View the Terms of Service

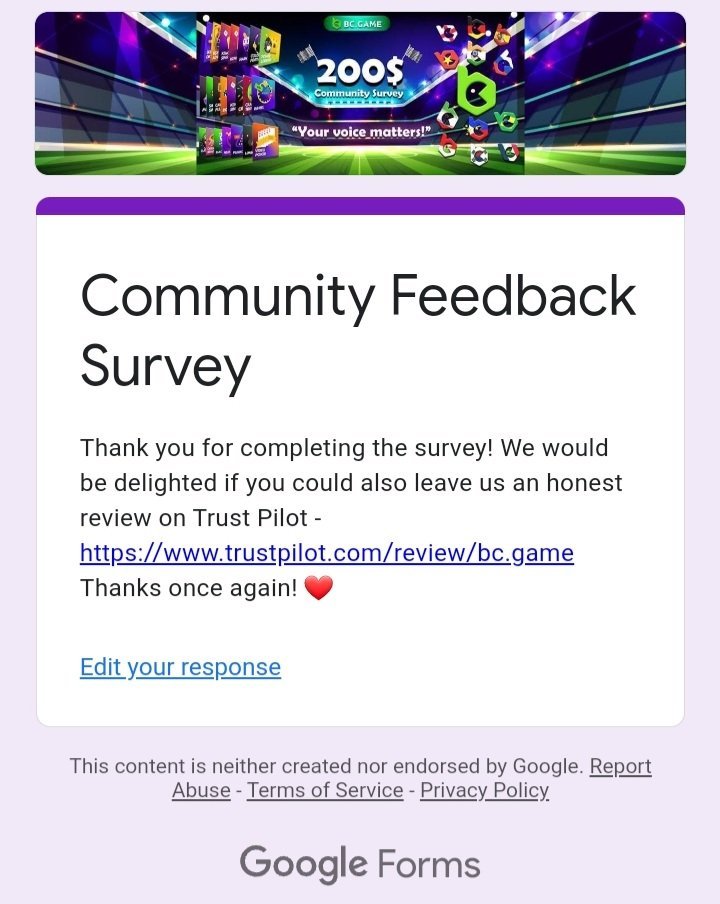click(325, 791)
